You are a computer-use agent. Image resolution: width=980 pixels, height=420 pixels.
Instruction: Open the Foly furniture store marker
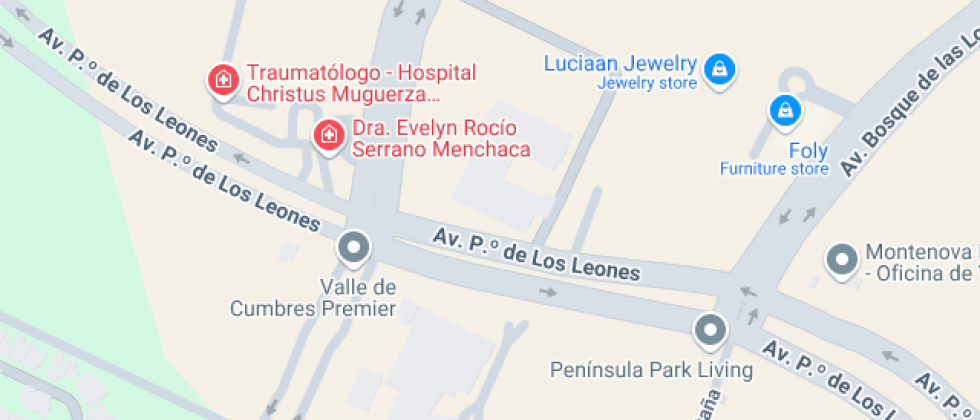(786, 110)
